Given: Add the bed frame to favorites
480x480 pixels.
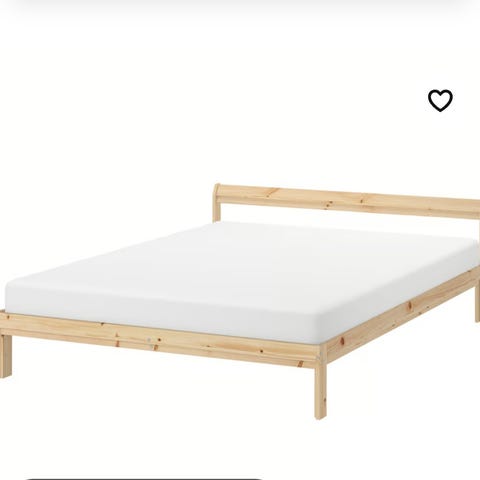Looking at the screenshot, I should click(440, 100).
